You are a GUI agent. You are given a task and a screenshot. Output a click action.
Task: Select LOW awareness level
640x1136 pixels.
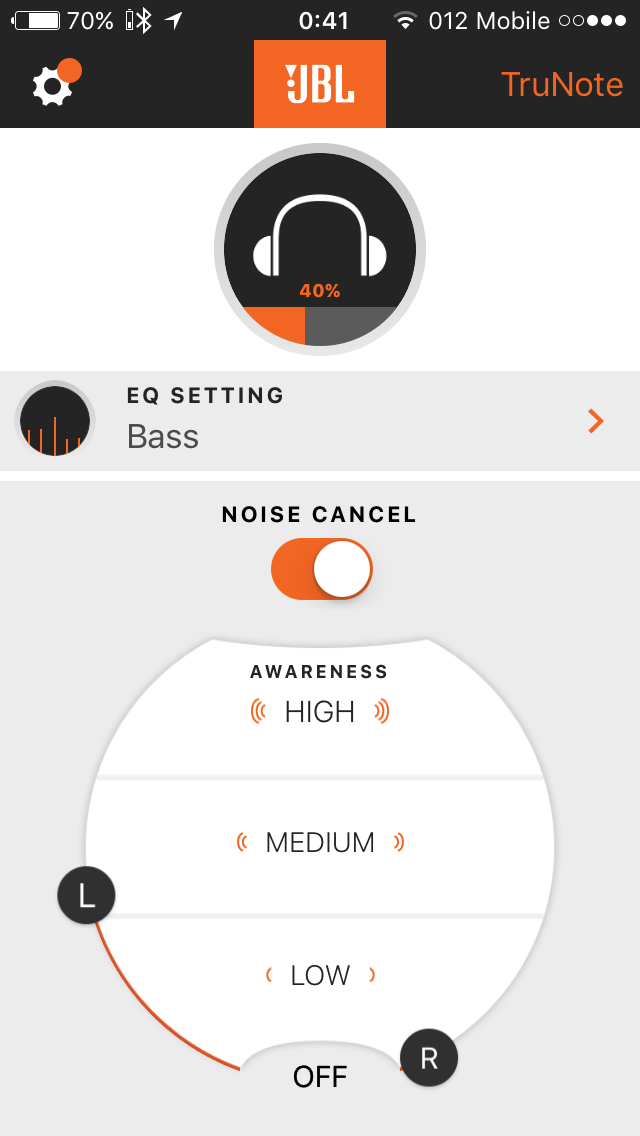click(320, 975)
